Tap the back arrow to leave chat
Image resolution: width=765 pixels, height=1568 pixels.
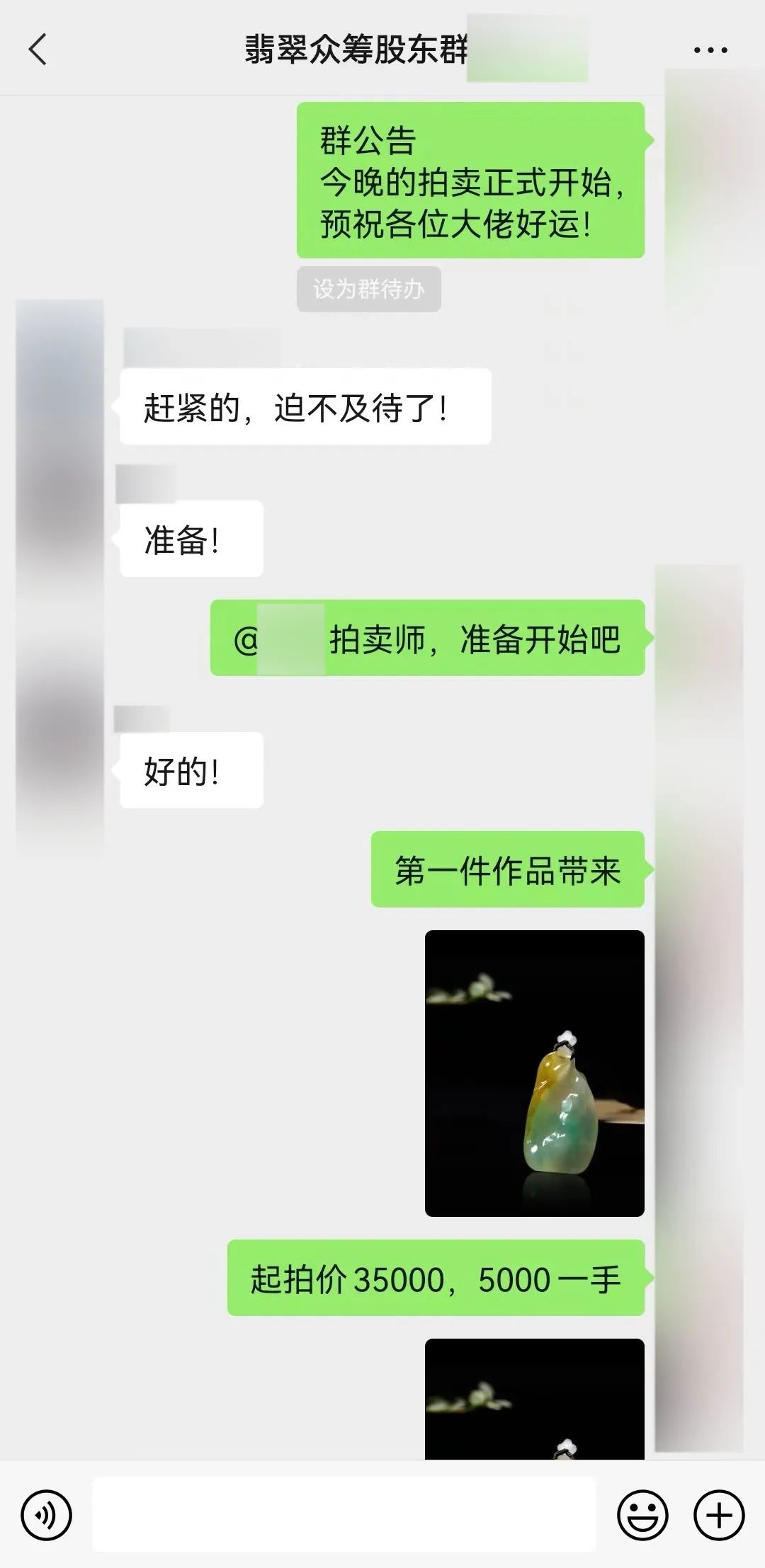click(38, 50)
